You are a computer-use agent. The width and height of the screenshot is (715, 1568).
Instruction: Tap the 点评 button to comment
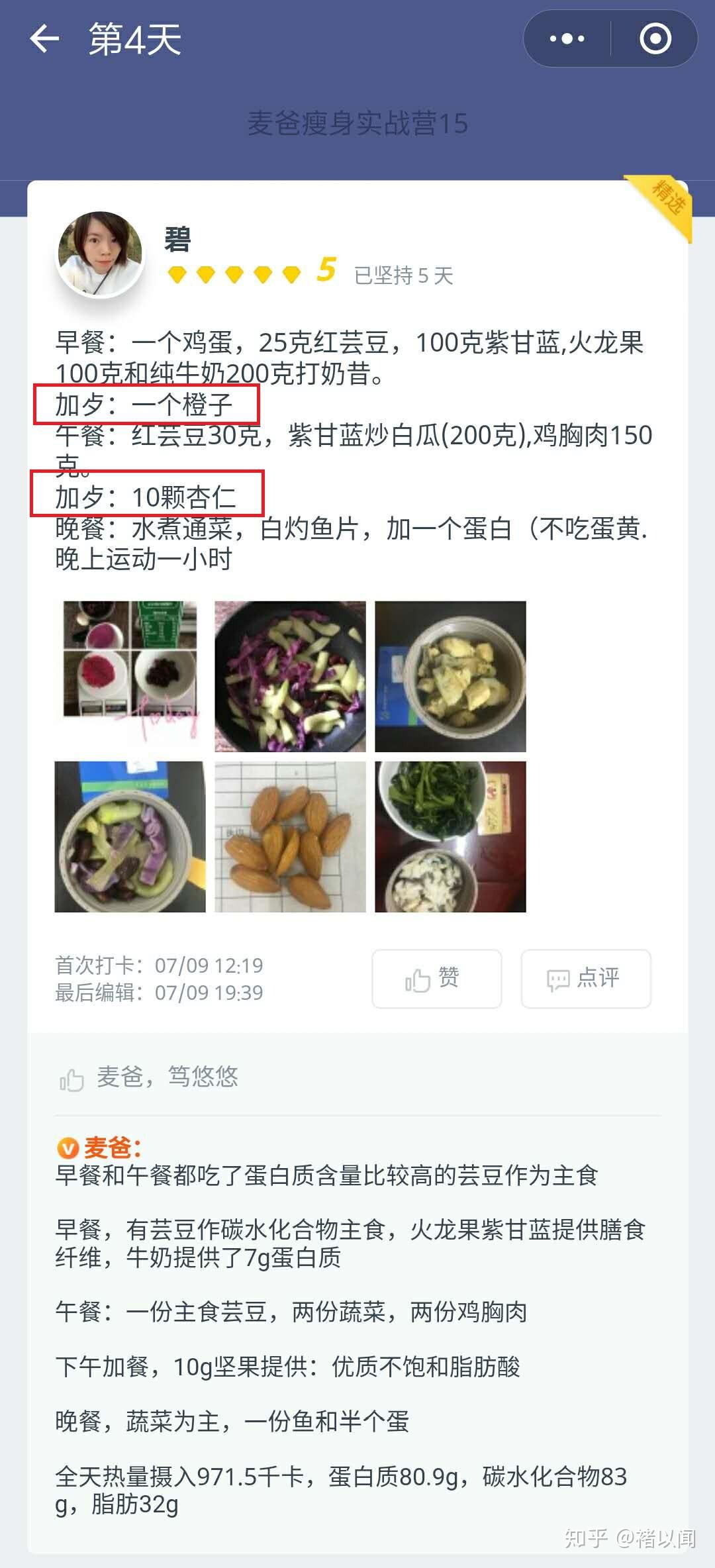tap(586, 979)
